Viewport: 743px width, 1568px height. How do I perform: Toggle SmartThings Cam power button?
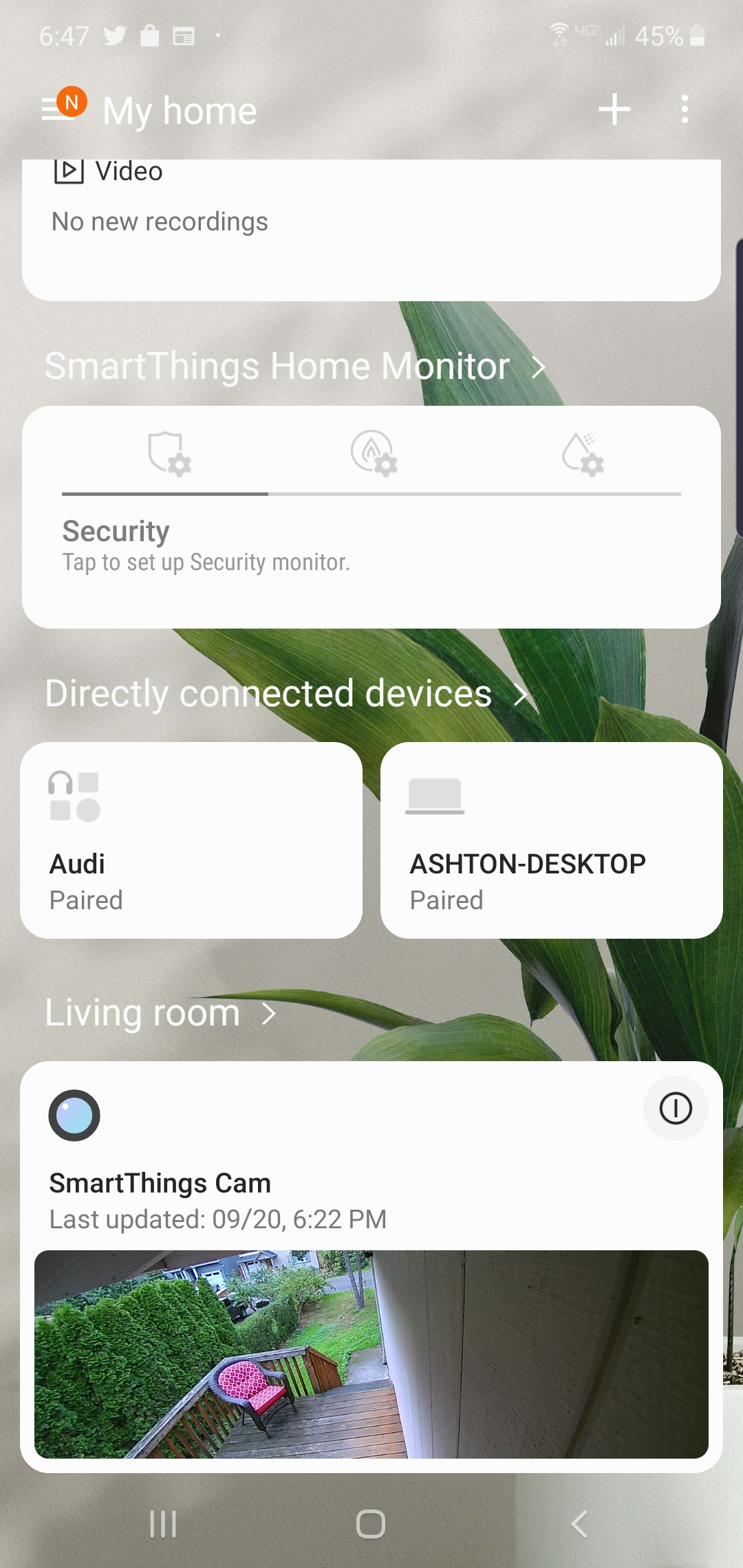675,1109
